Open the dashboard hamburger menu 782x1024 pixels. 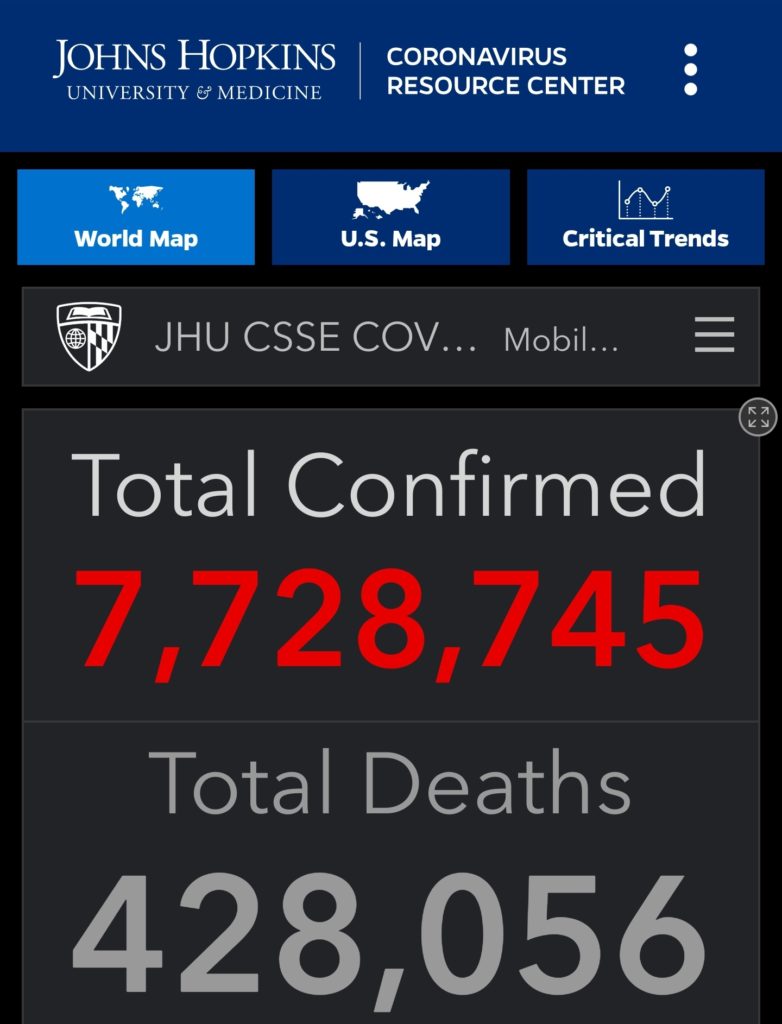[x=714, y=336]
